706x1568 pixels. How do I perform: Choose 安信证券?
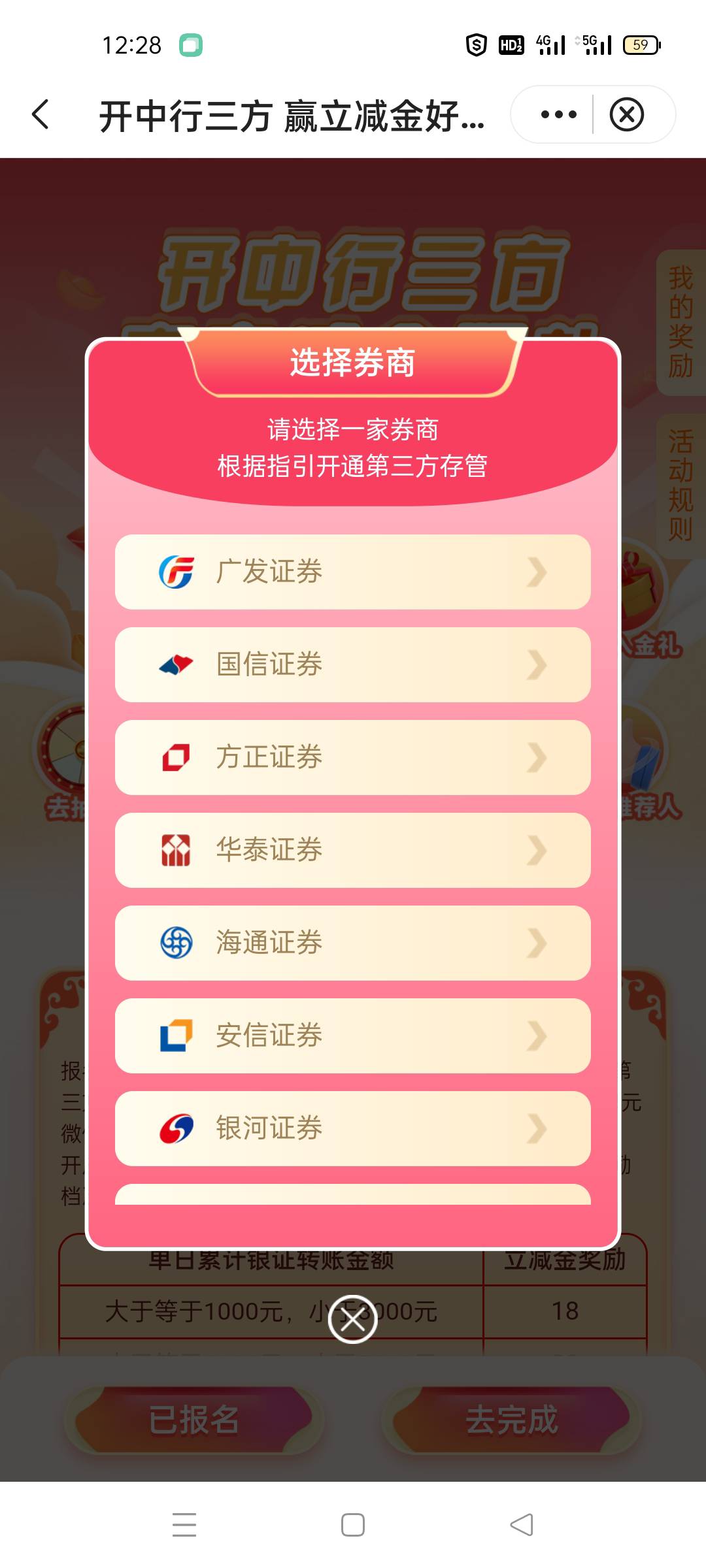[353, 1036]
